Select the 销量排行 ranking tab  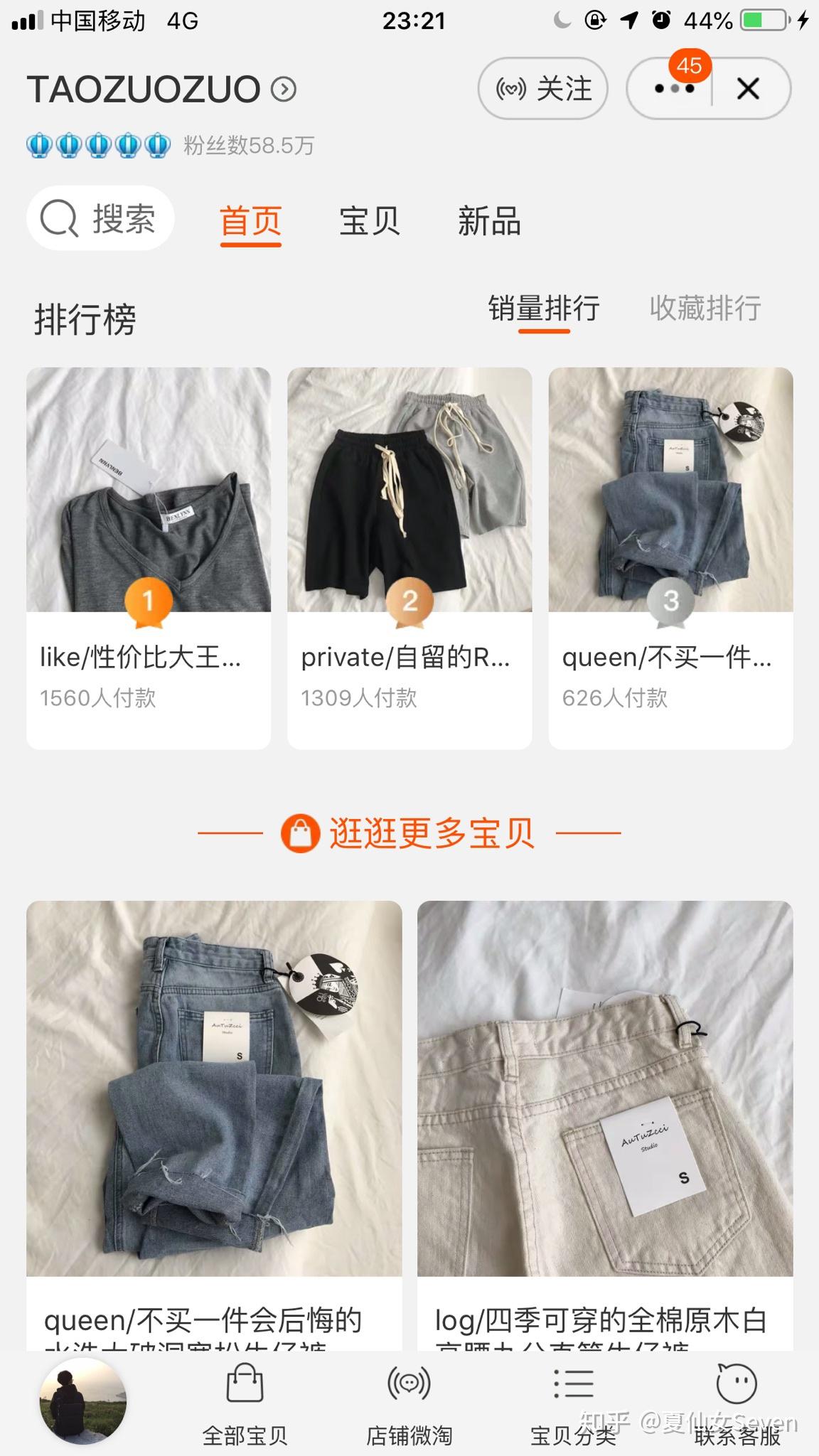544,309
